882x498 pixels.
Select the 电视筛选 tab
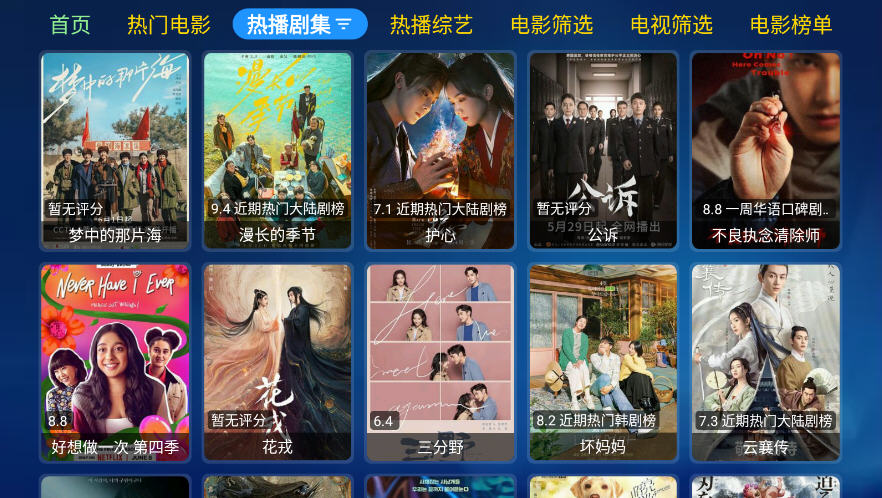671,25
